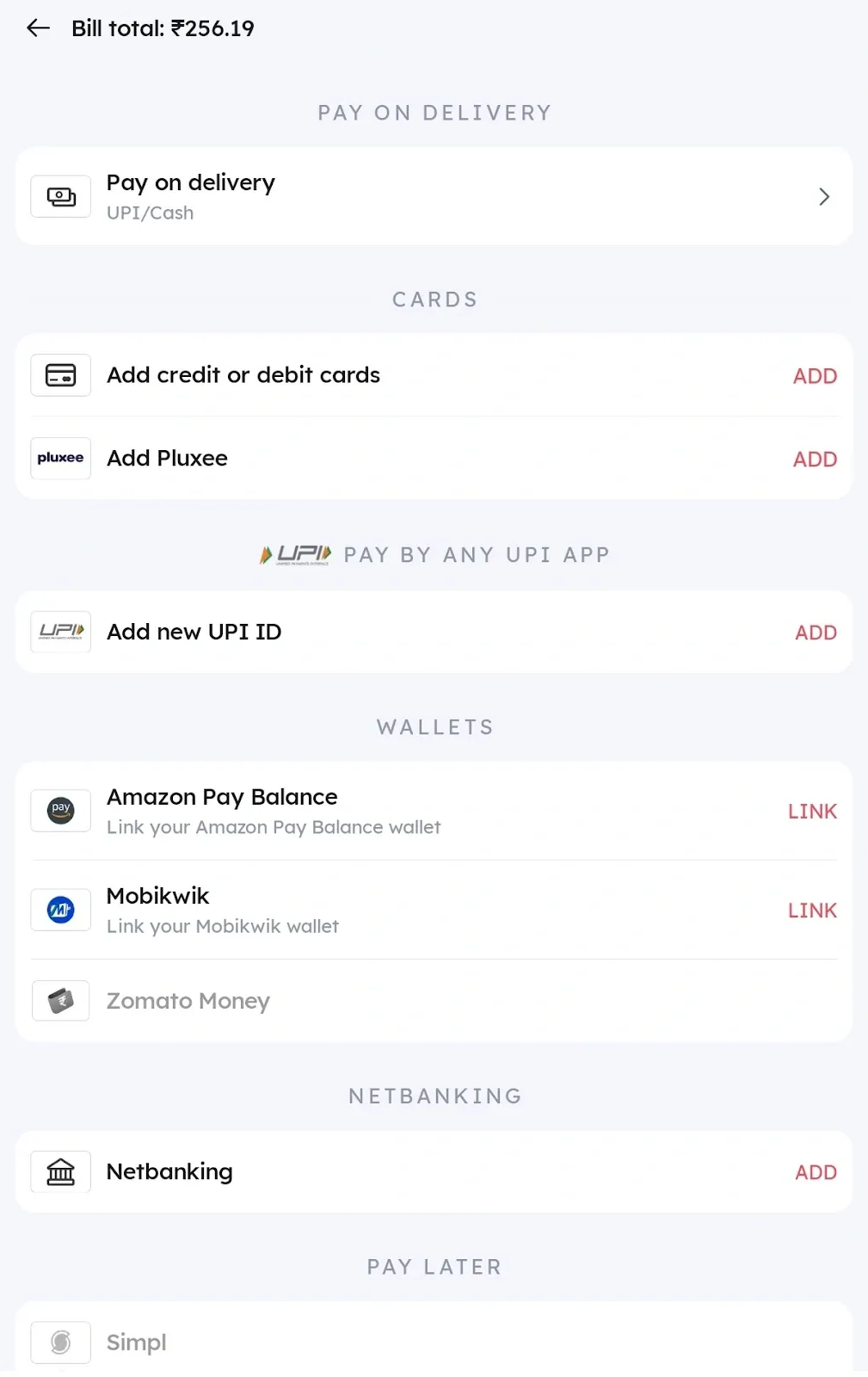This screenshot has height=1377, width=868.
Task: Add a new UPI ID
Action: [814, 632]
